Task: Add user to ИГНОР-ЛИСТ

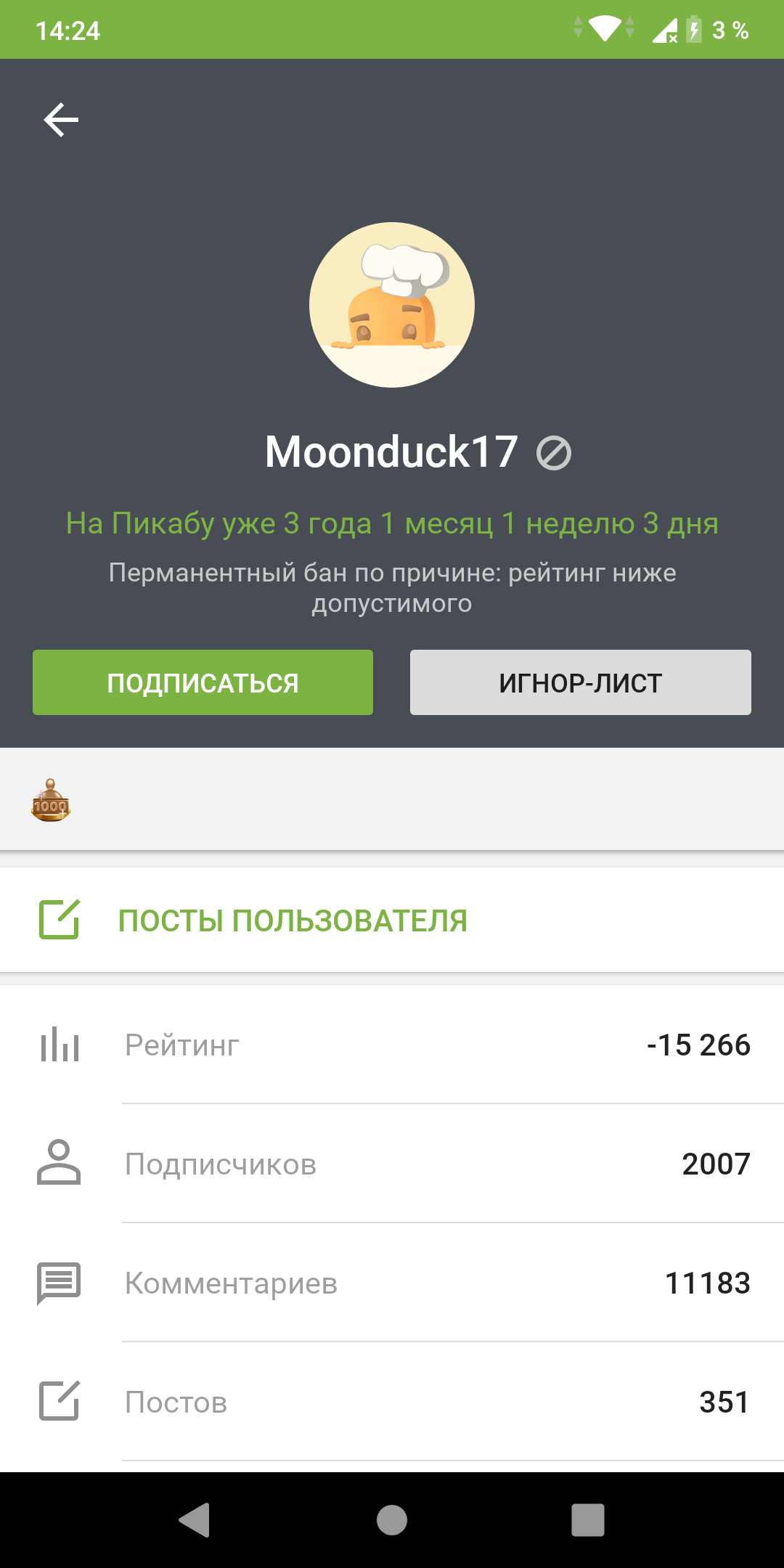Action: [x=580, y=682]
